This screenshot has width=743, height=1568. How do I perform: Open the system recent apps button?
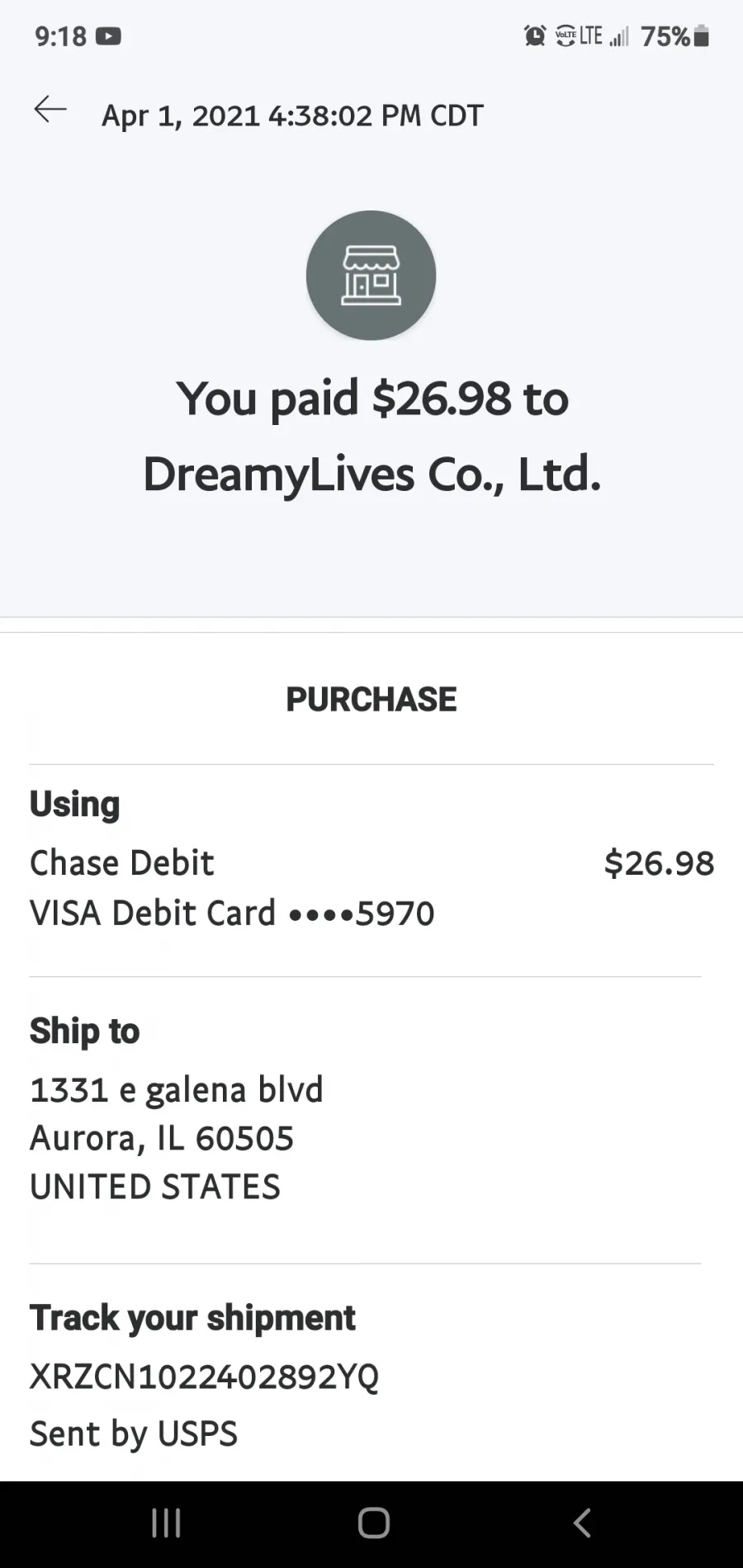coord(166,1523)
